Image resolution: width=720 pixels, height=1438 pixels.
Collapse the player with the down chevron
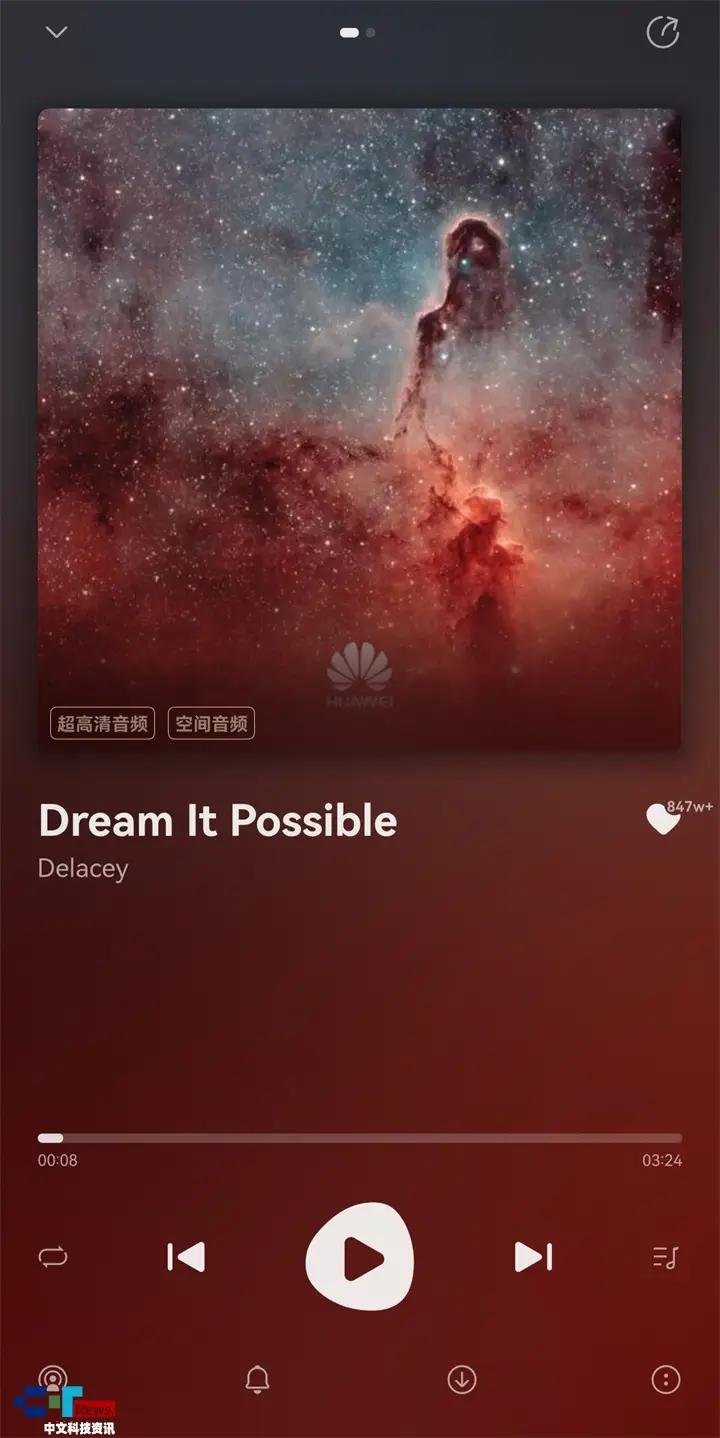click(57, 32)
